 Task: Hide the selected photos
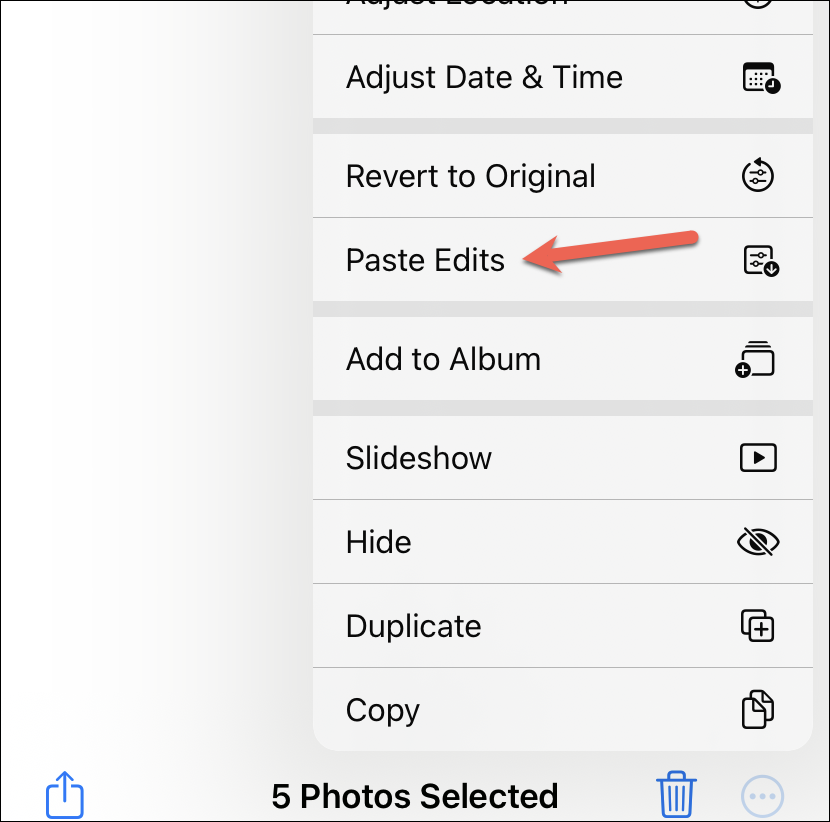(x=563, y=541)
